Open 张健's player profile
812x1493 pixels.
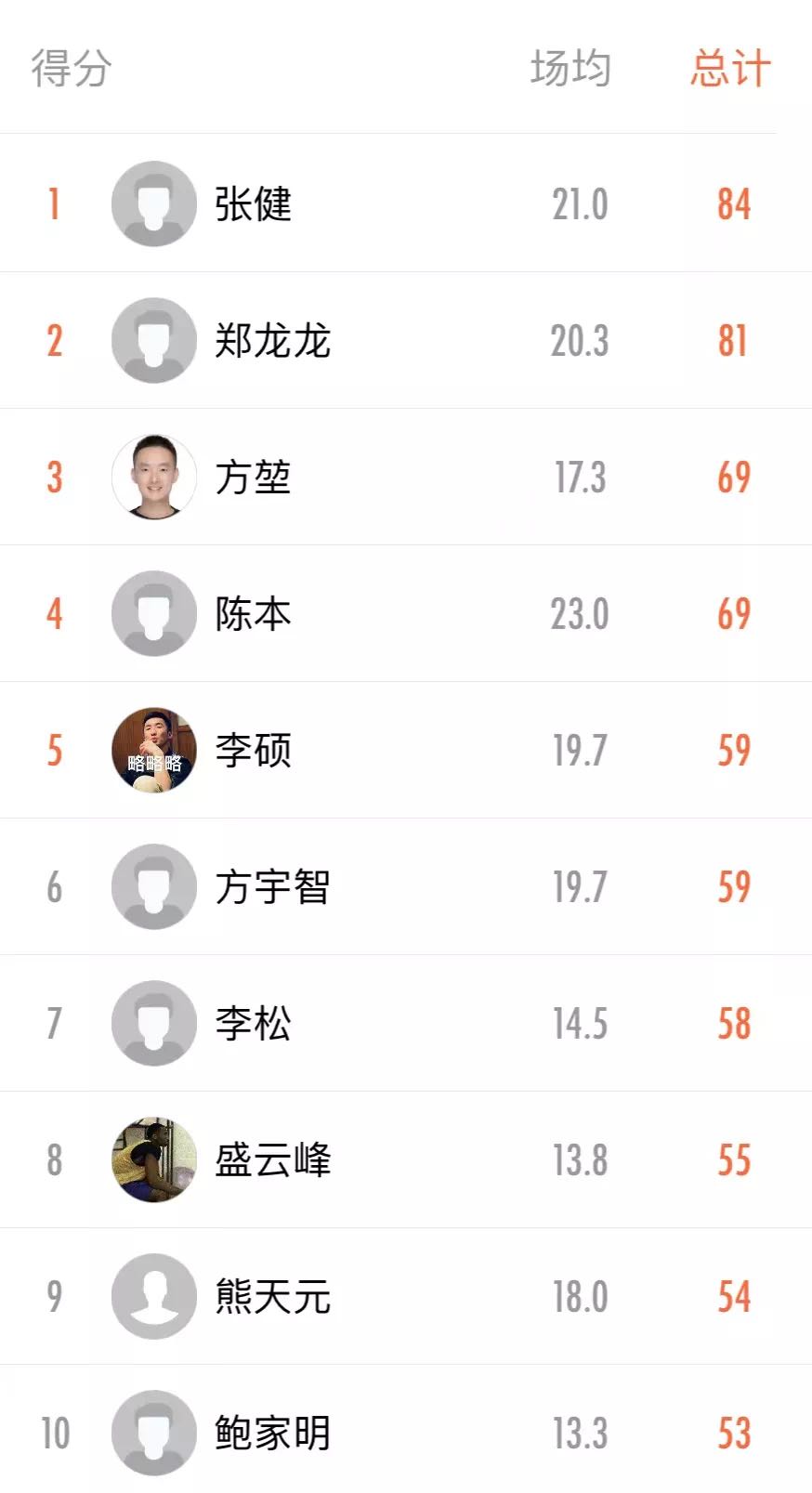tap(253, 204)
